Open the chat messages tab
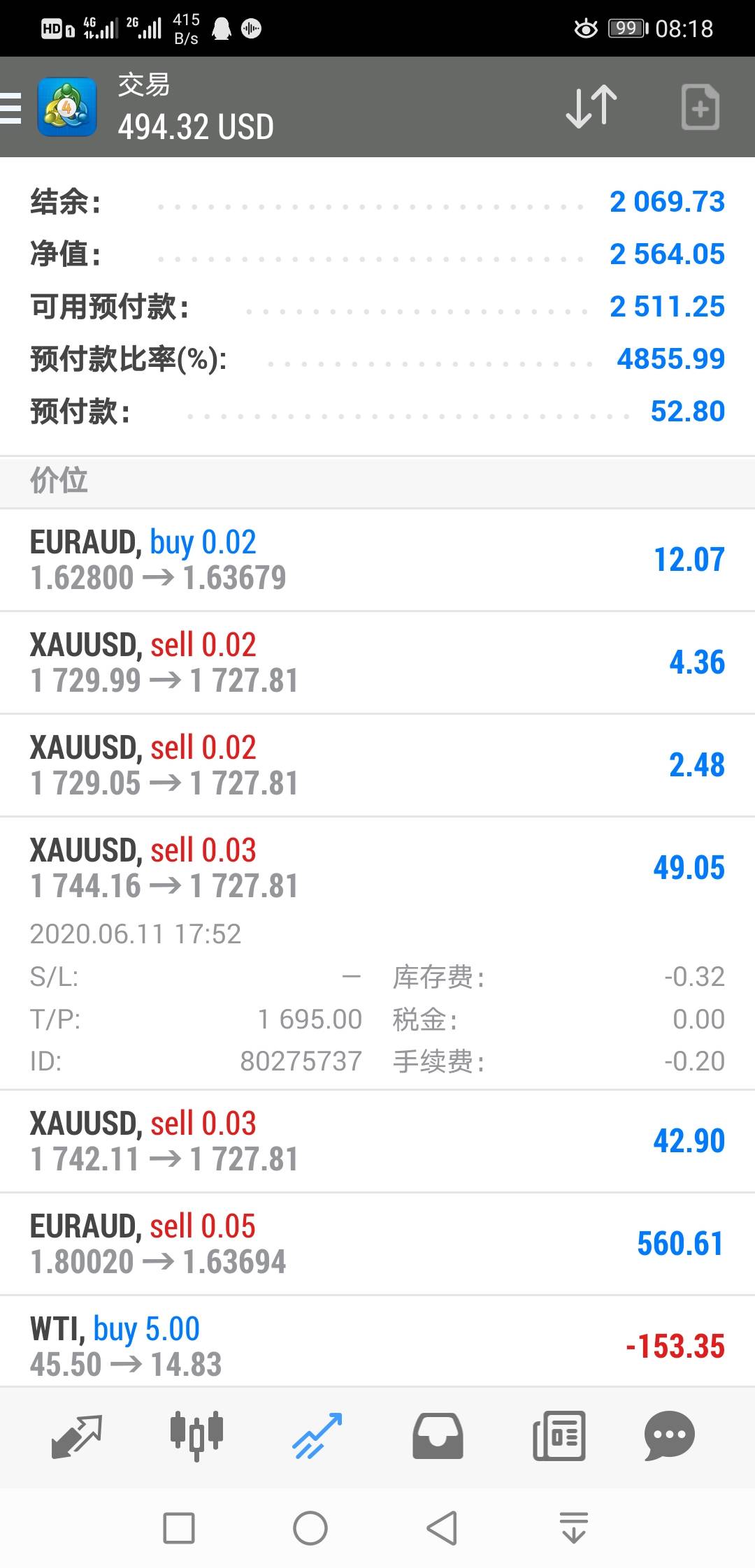 (x=669, y=1437)
